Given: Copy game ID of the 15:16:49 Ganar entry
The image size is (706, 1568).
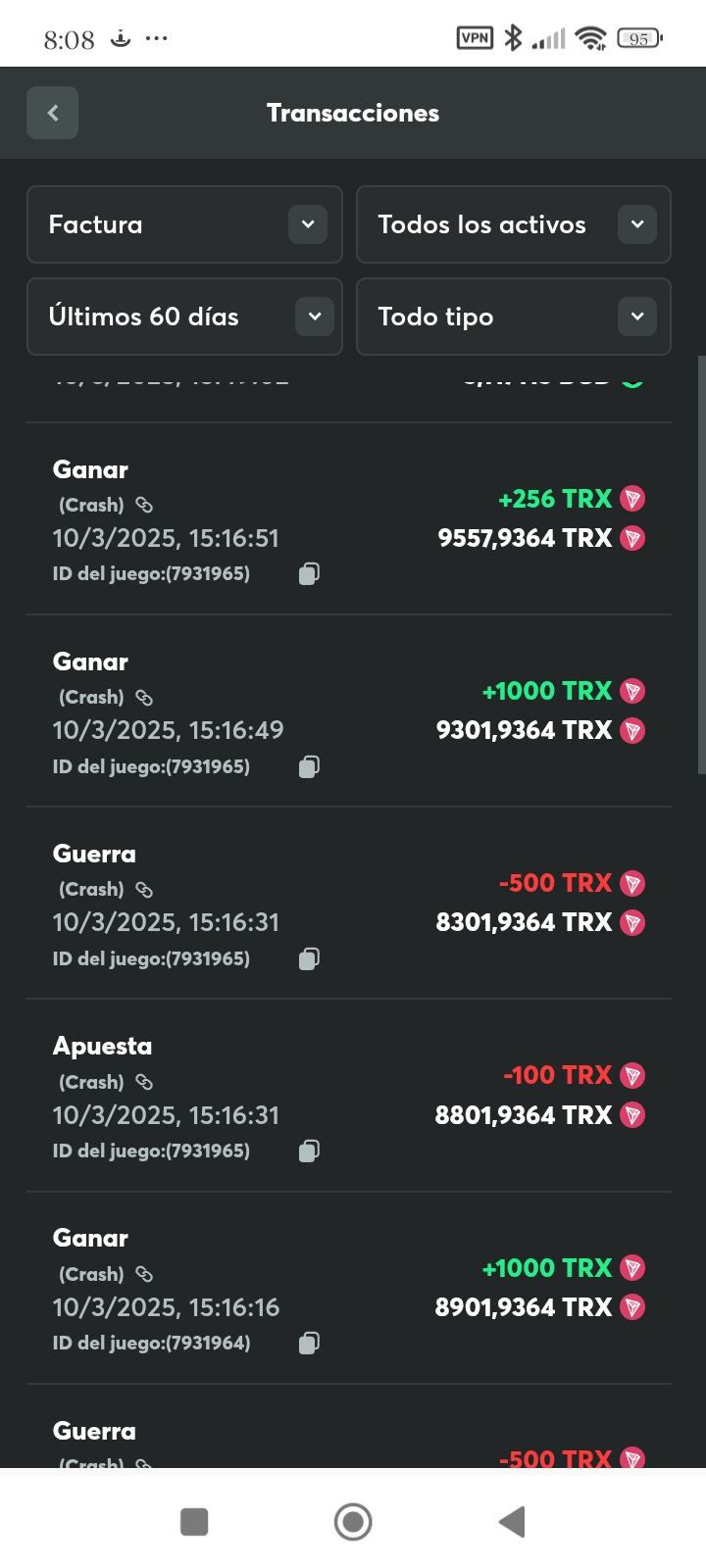Looking at the screenshot, I should 309,766.
